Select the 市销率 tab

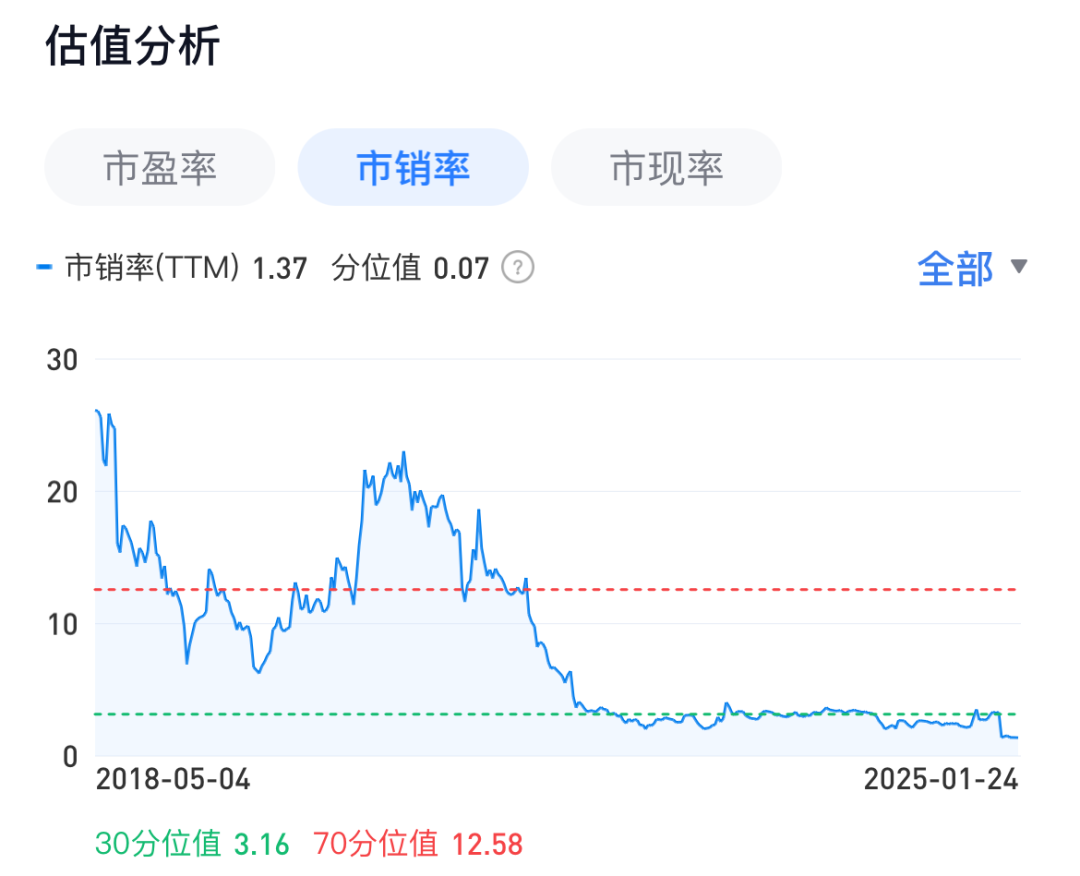pos(413,168)
